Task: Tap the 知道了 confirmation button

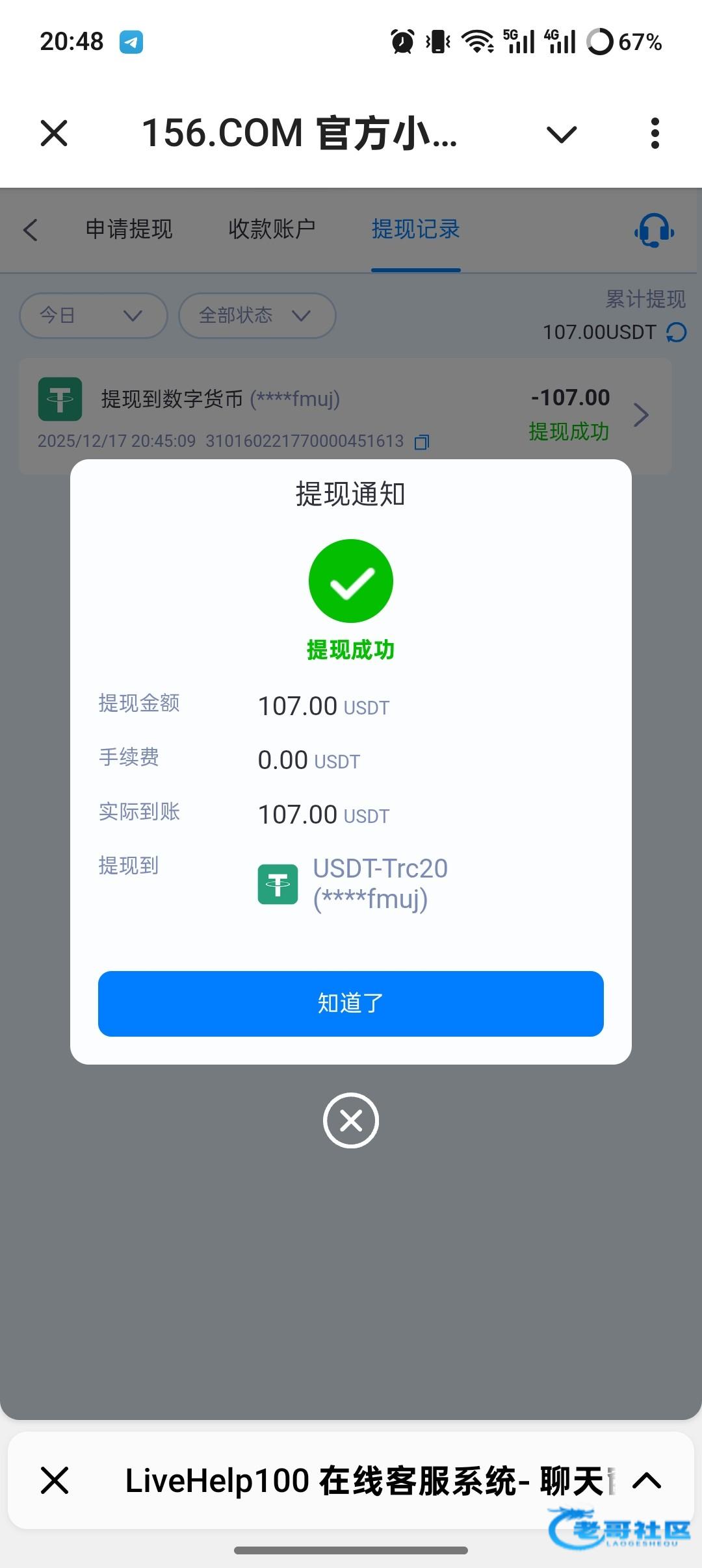Action: [350, 1004]
